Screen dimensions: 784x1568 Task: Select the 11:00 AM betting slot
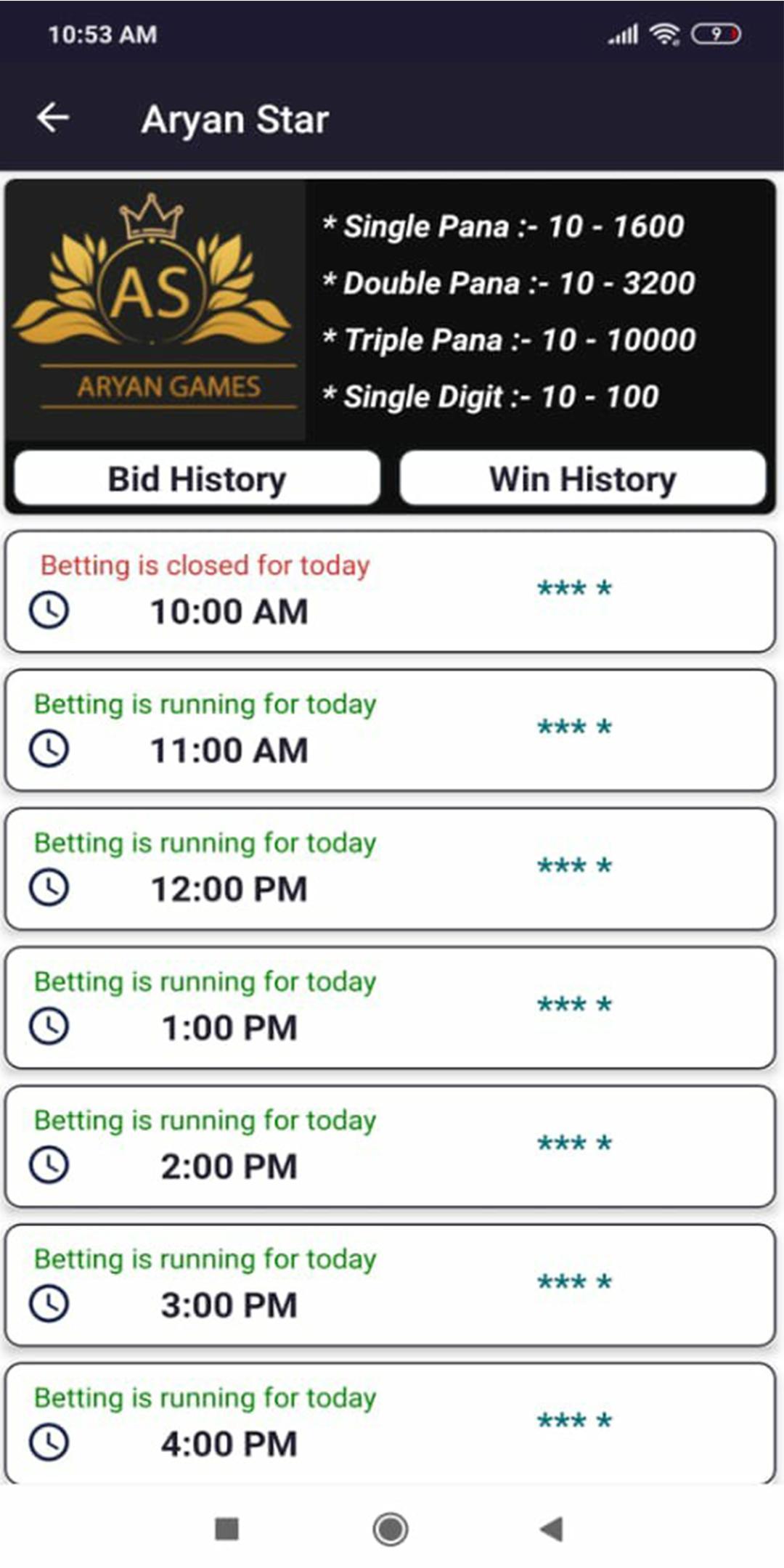point(390,730)
